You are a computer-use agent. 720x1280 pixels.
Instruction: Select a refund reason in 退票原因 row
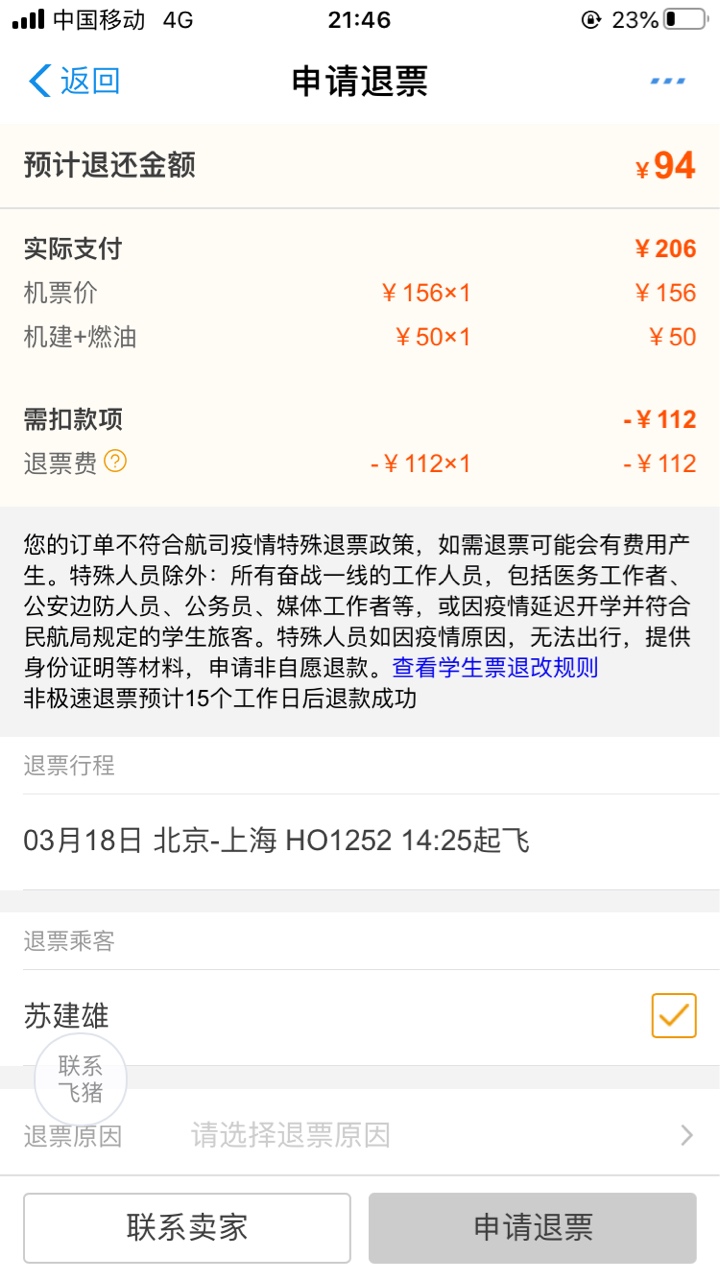[x=360, y=1135]
